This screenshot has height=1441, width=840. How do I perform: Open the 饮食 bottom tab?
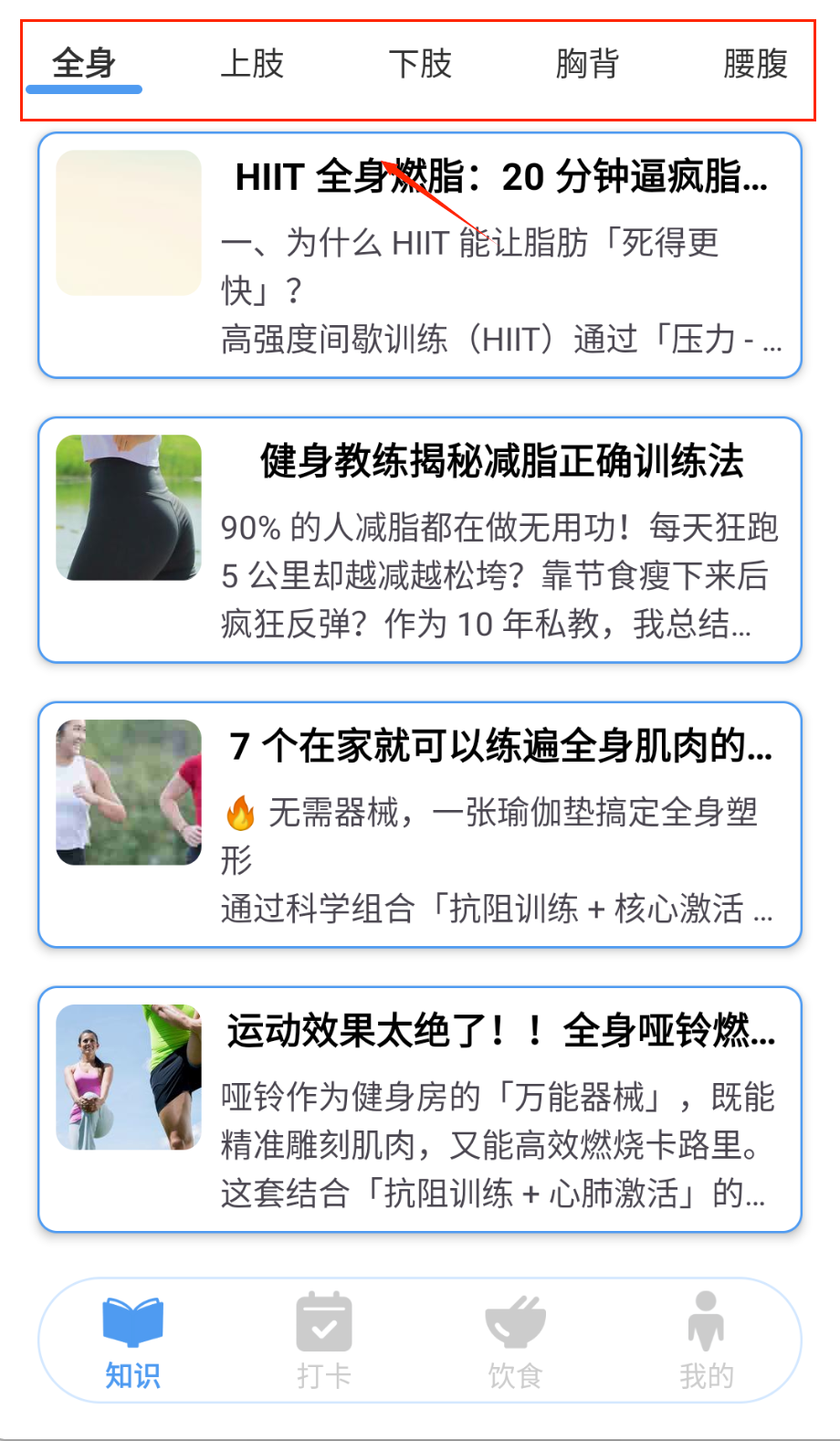515,1341
